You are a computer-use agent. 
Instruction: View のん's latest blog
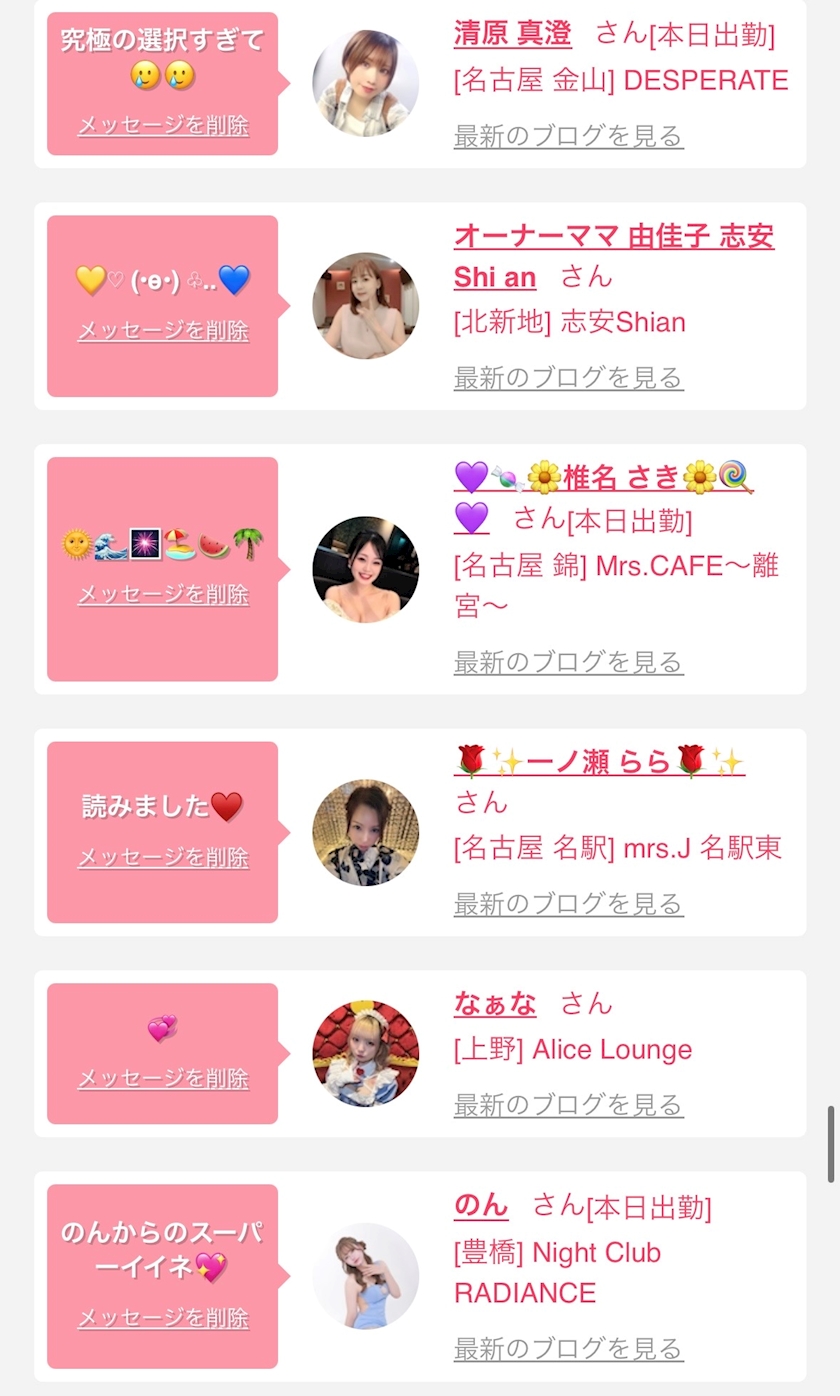click(568, 1348)
